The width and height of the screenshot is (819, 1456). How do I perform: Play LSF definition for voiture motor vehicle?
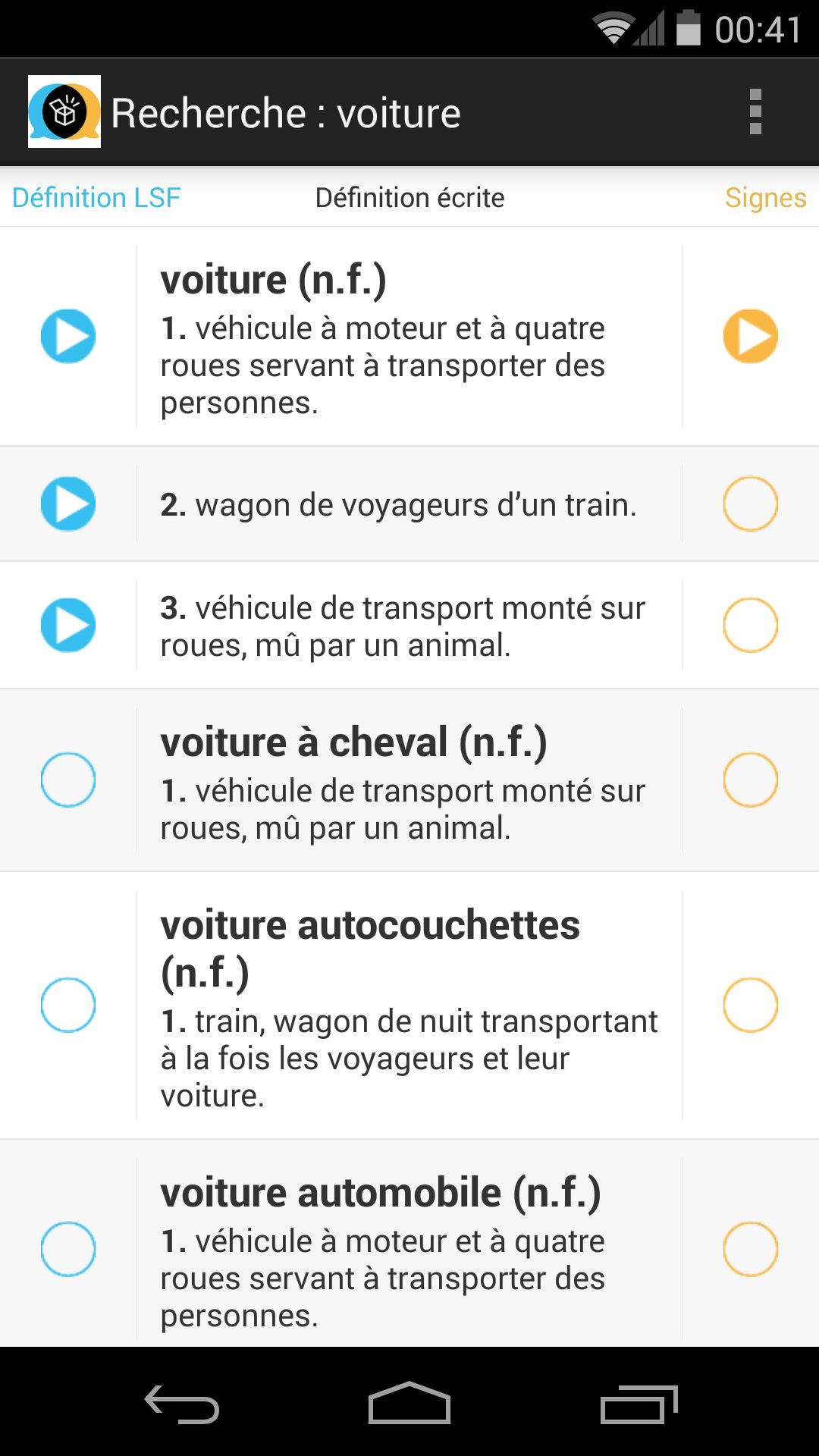point(68,336)
